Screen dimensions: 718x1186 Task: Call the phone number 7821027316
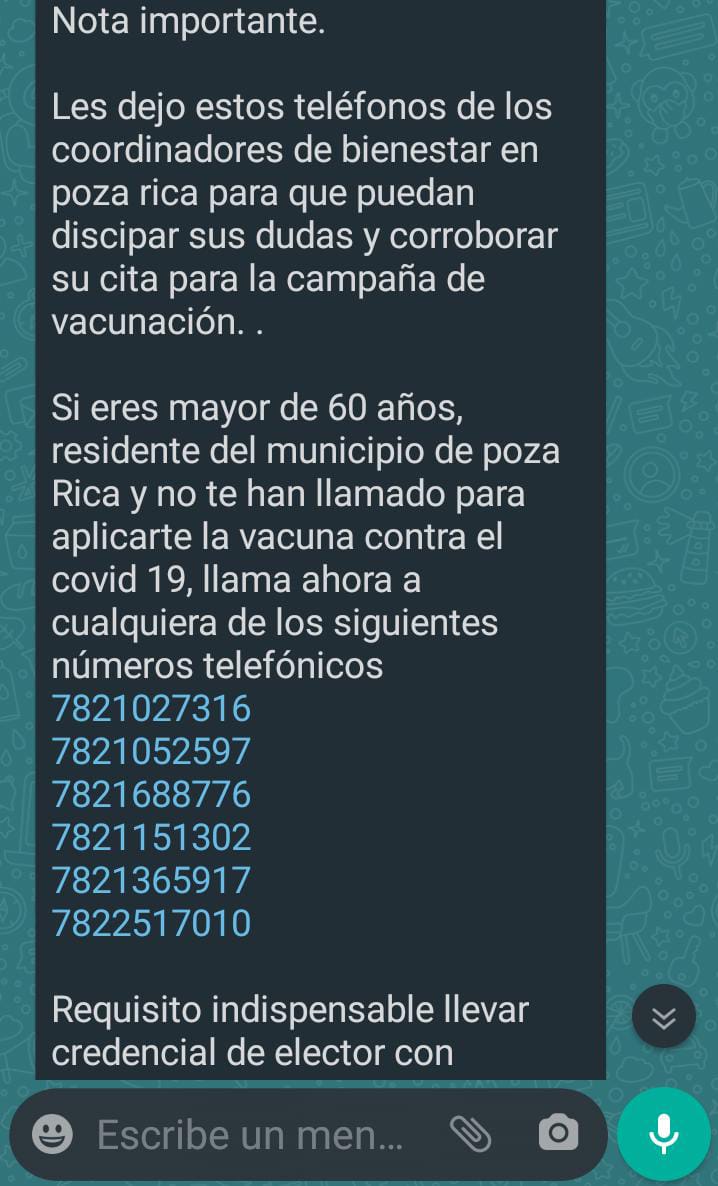pyautogui.click(x=151, y=709)
